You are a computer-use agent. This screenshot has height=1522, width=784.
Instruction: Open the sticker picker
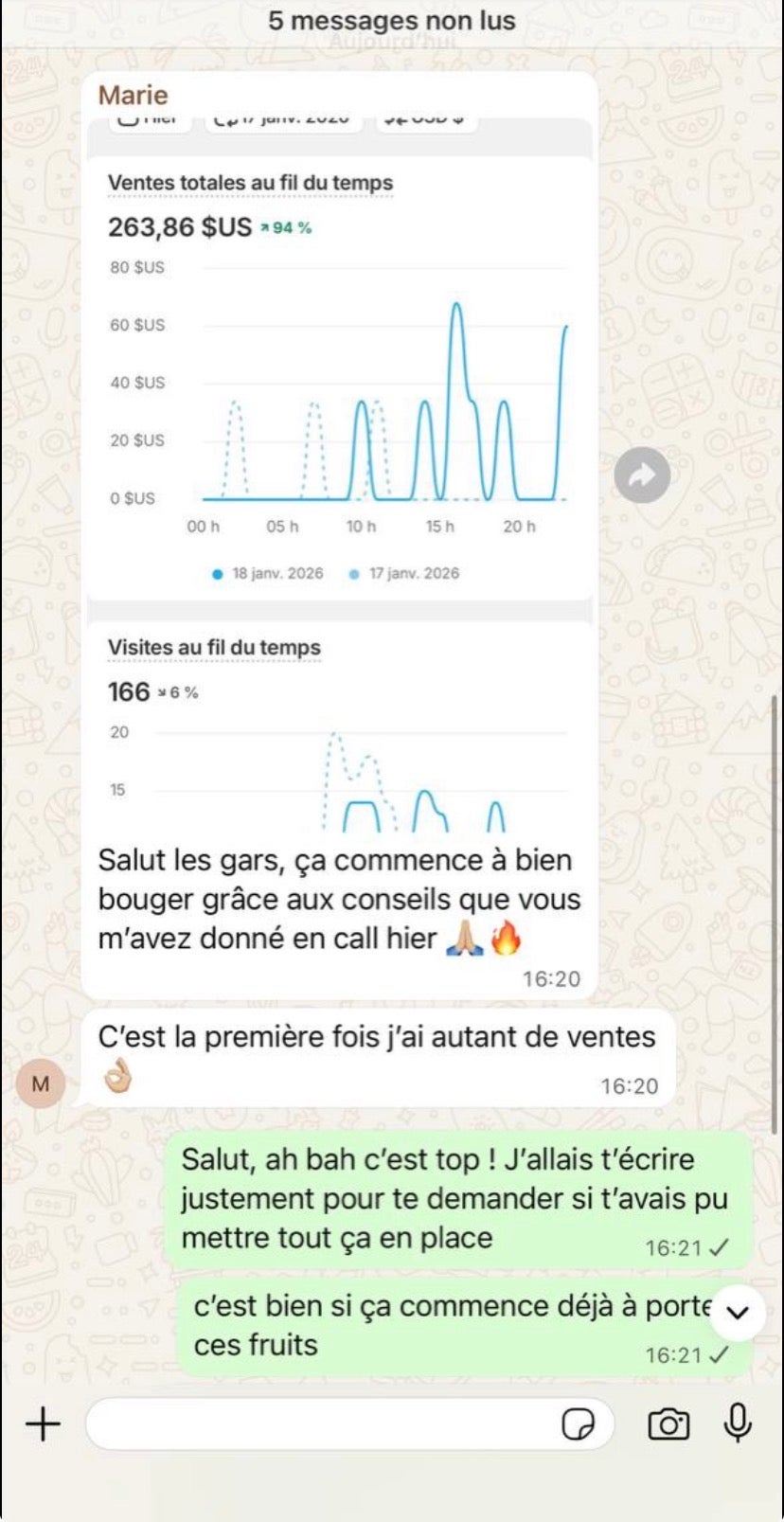578,1424
